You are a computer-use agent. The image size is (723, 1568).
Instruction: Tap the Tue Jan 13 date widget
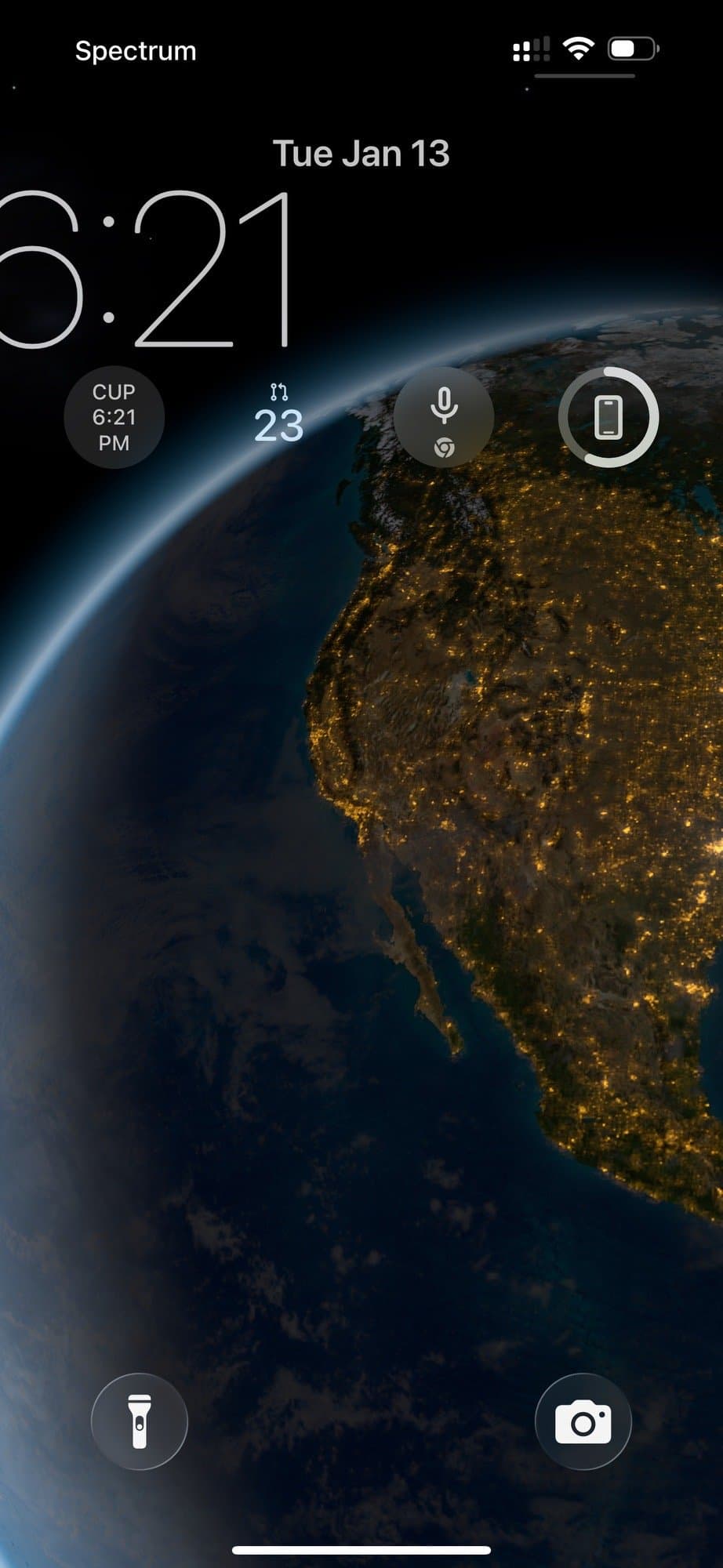361,154
